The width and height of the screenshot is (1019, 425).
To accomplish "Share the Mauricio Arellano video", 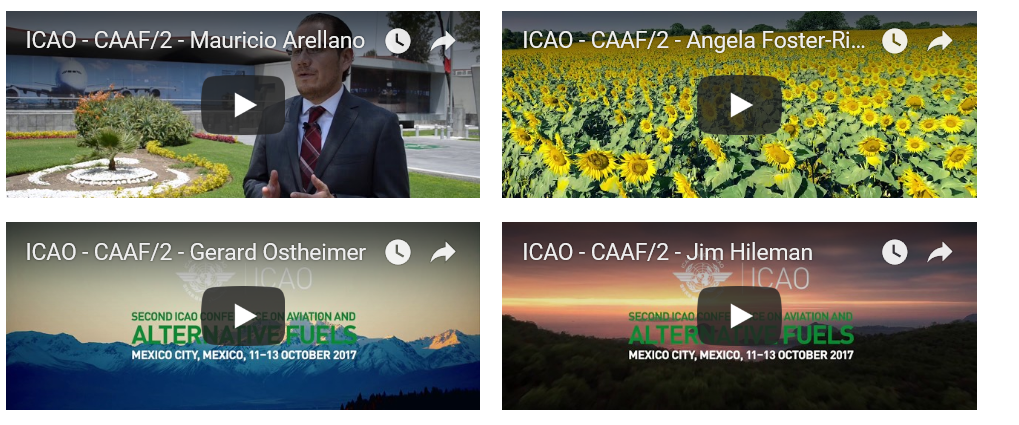I will click(443, 41).
